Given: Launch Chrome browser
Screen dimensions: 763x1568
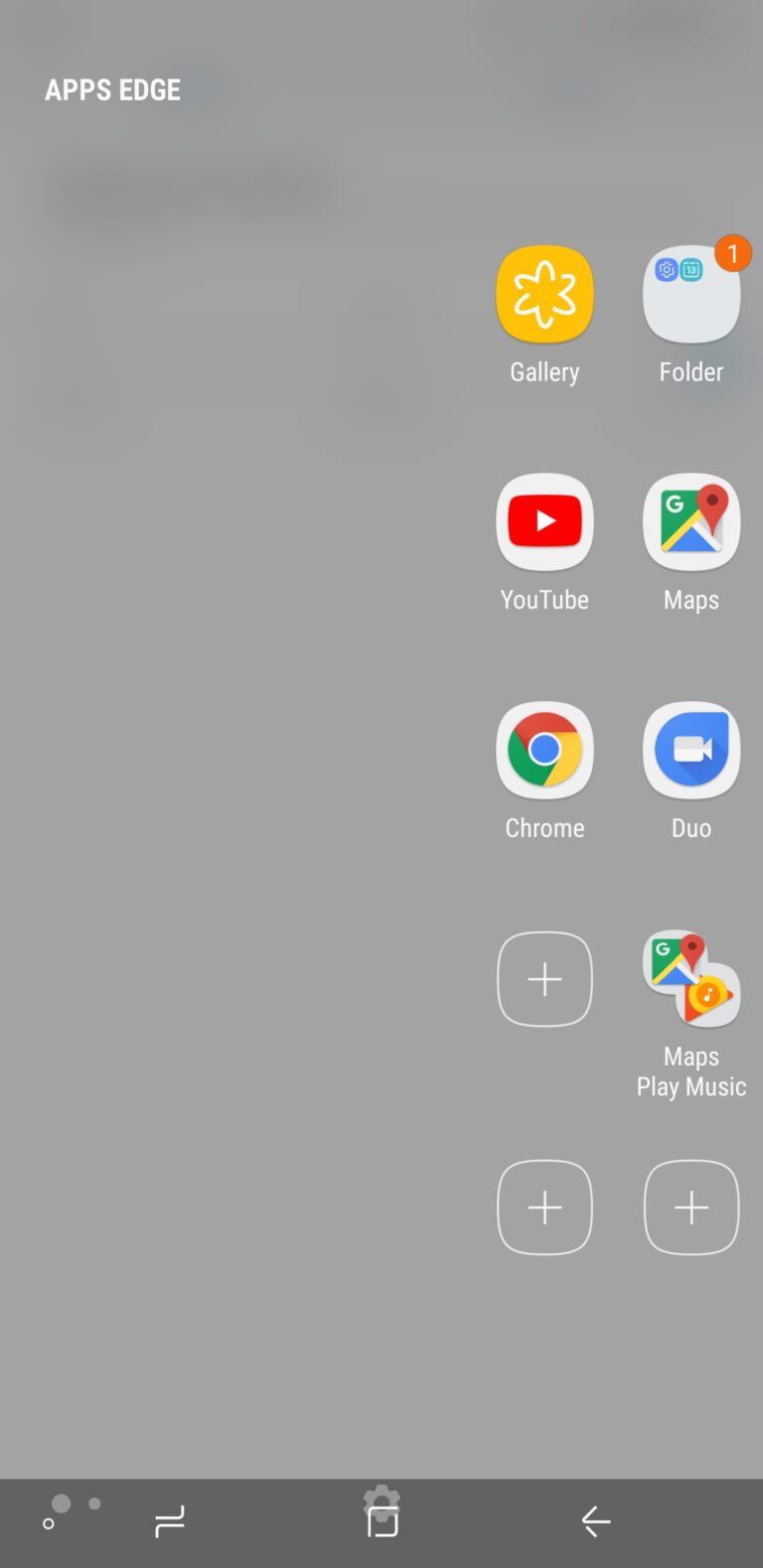Looking at the screenshot, I should click(x=544, y=751).
